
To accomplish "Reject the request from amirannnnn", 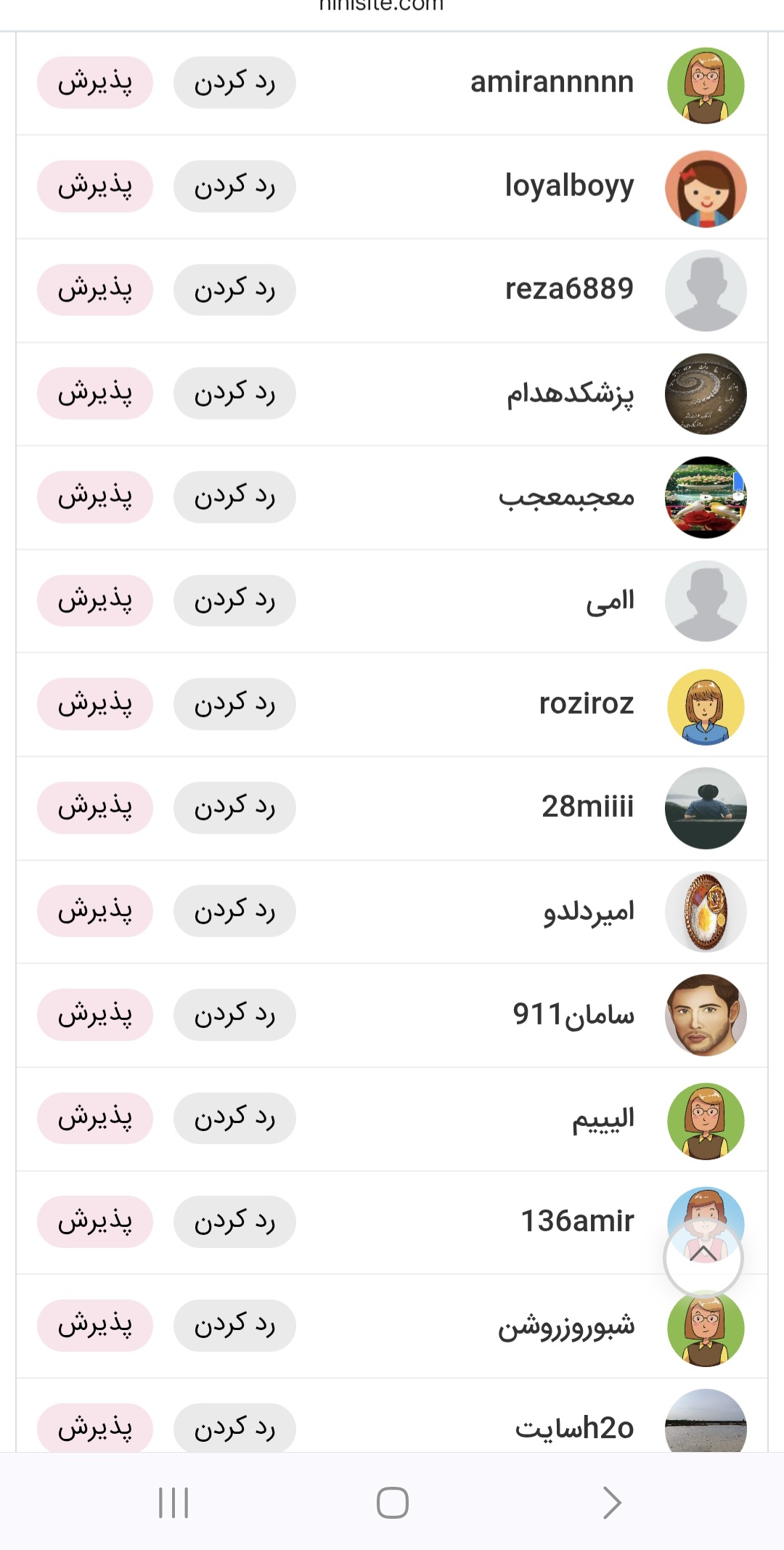I will tap(234, 83).
